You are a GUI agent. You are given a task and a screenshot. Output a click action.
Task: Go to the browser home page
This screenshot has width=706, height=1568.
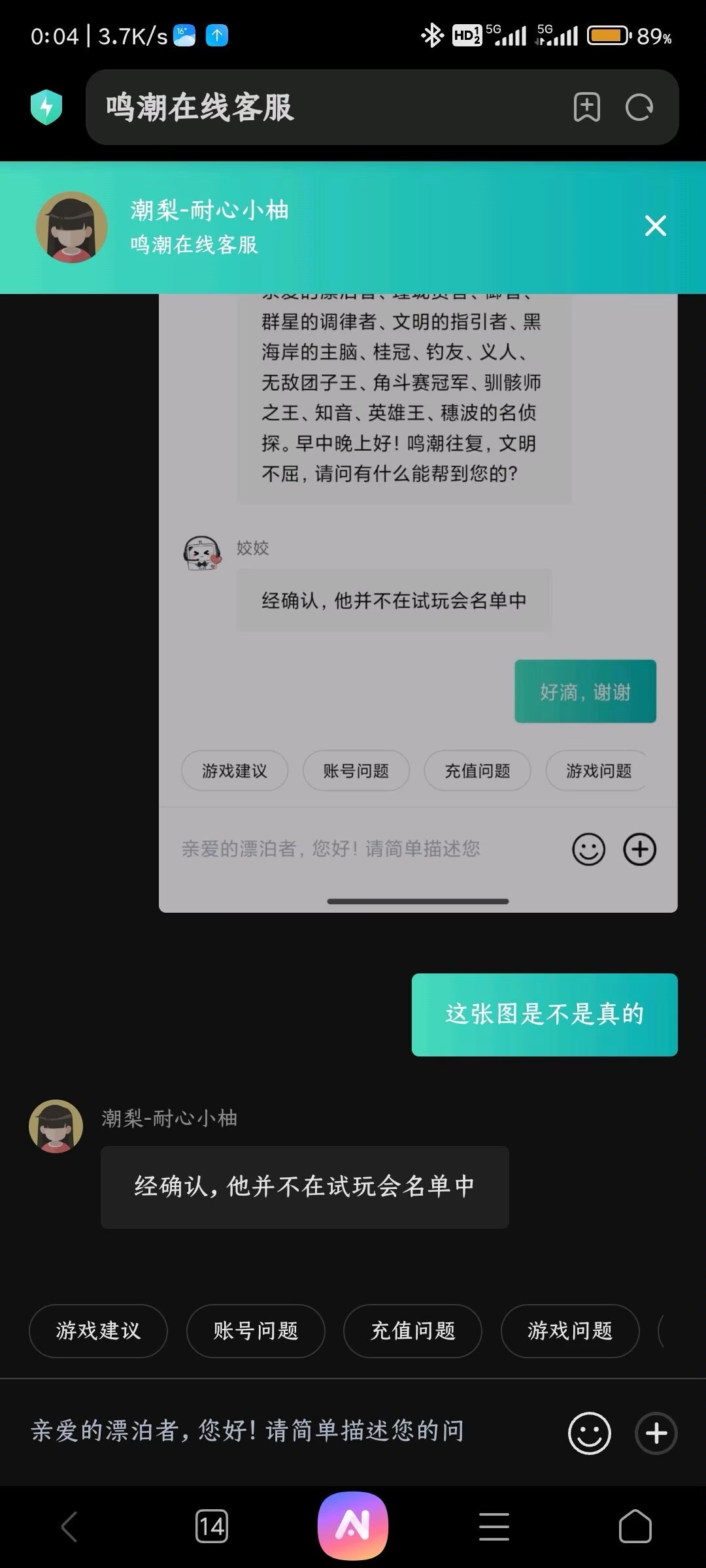pos(635,1527)
